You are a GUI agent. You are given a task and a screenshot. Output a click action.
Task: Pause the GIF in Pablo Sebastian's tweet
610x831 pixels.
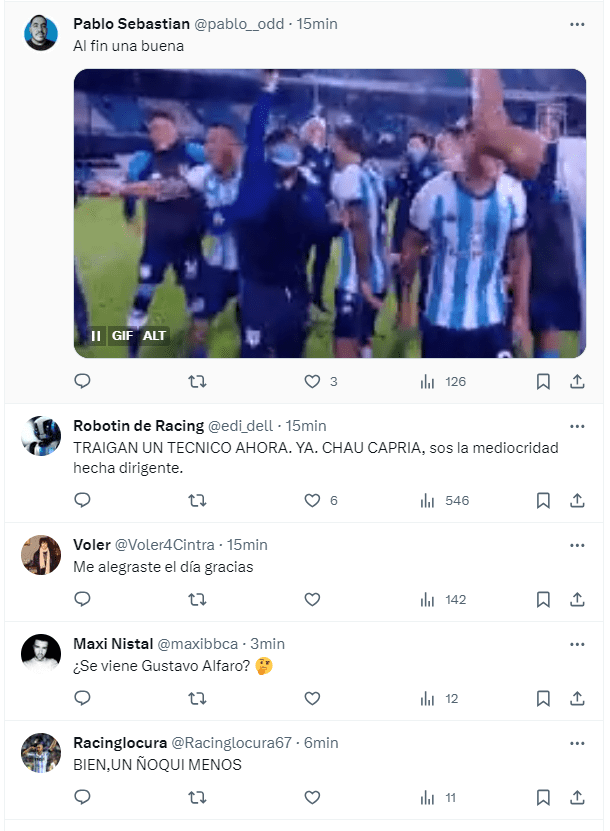(95, 336)
